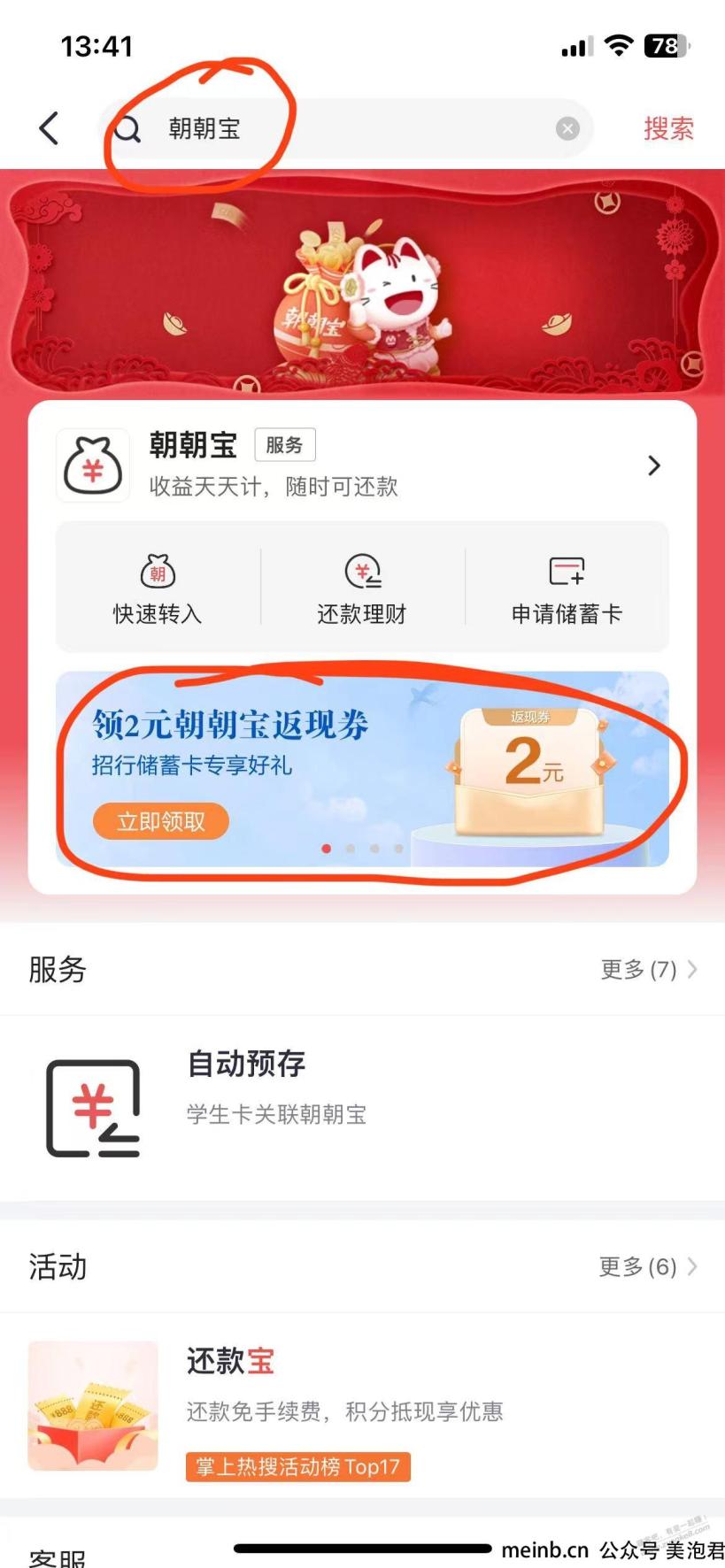Choose 申请储蓄卡
This screenshot has width=725, height=1568.
[x=567, y=588]
